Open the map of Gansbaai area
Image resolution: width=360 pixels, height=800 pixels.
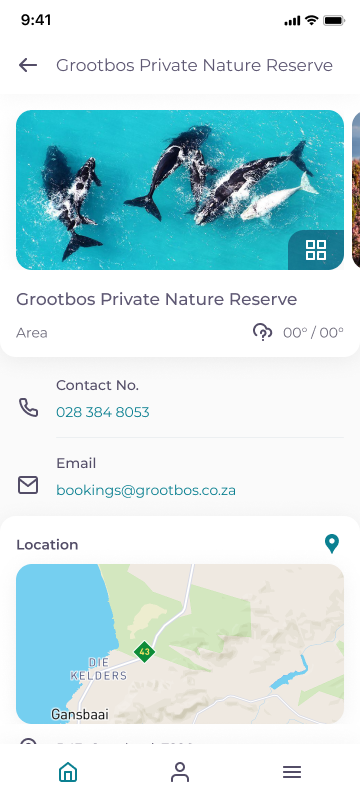[180, 644]
